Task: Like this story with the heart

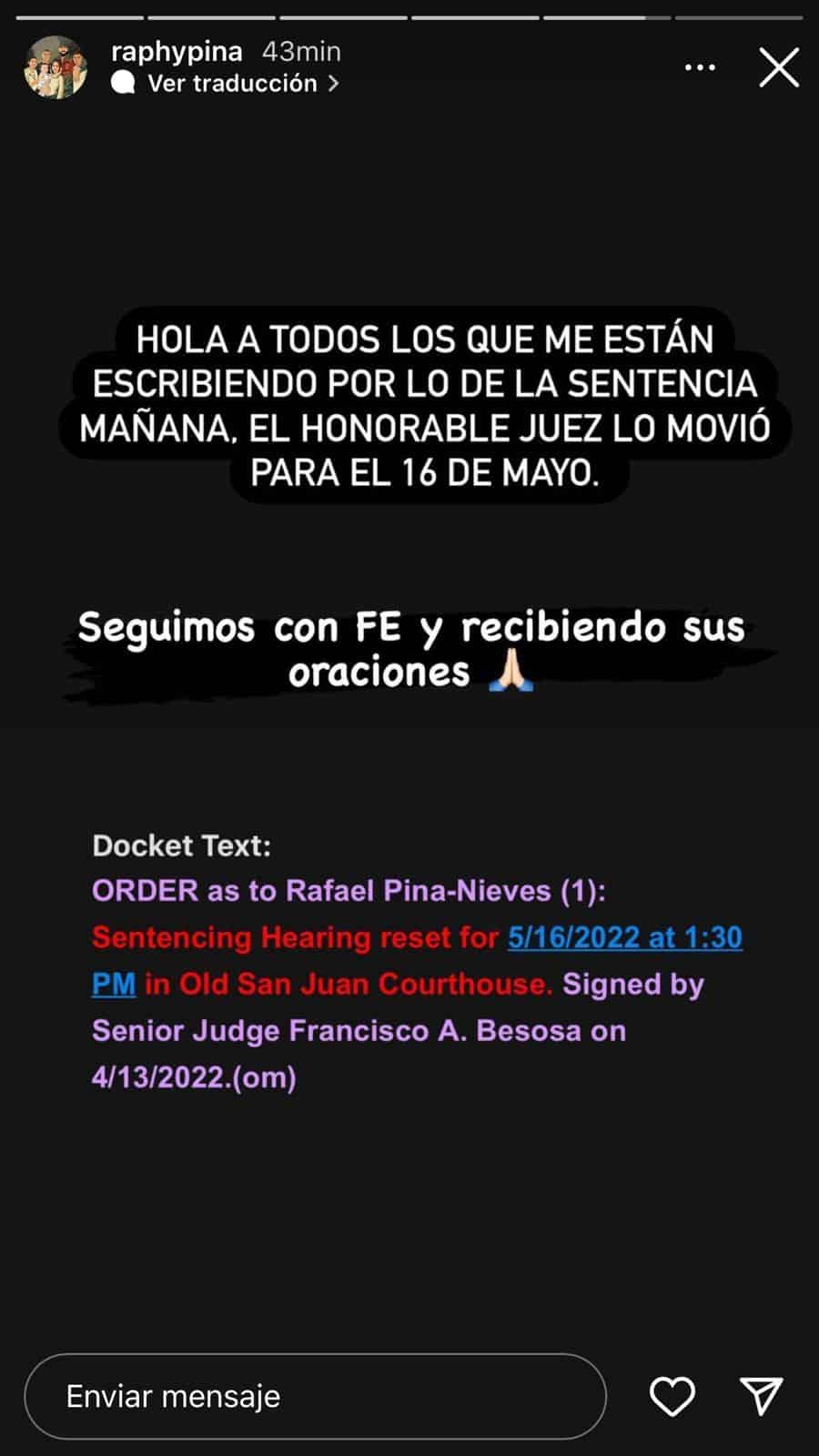Action: (672, 1396)
